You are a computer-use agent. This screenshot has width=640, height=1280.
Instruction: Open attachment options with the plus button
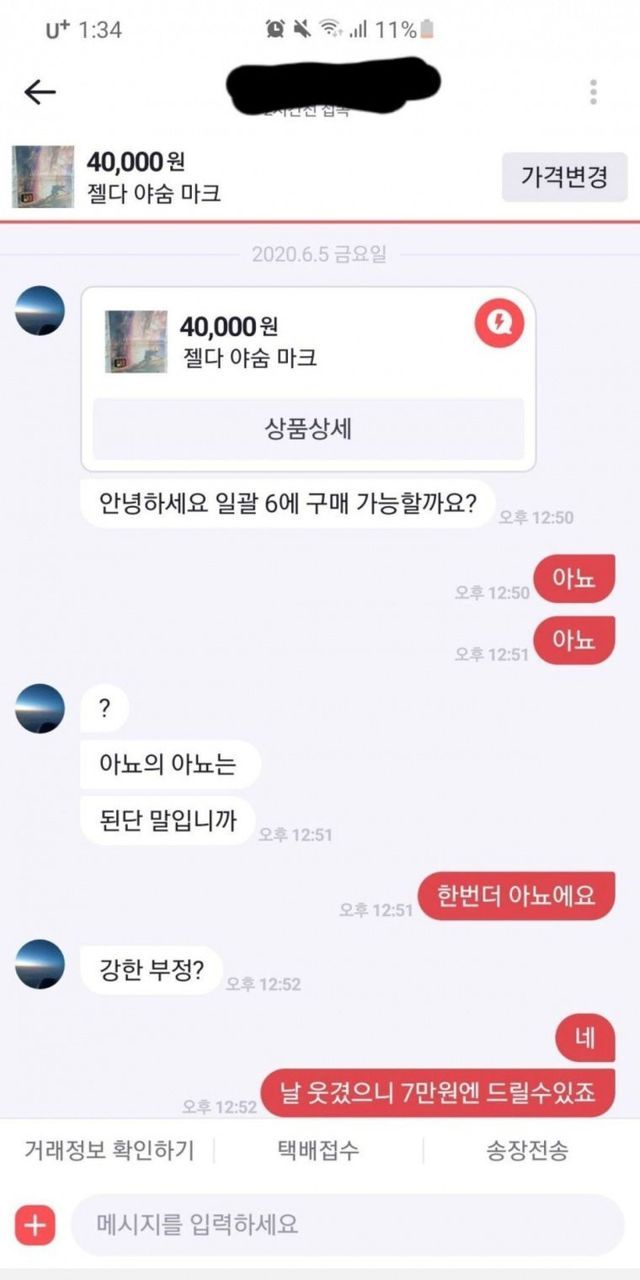[x=36, y=1224]
